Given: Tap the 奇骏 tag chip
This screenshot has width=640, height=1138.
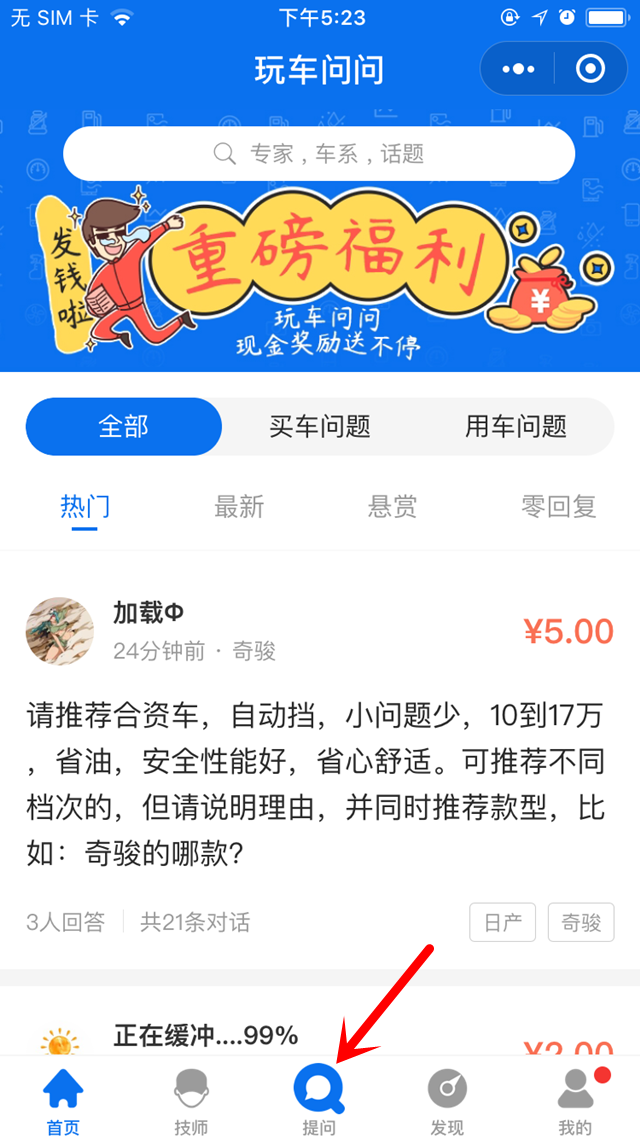Looking at the screenshot, I should [581, 922].
